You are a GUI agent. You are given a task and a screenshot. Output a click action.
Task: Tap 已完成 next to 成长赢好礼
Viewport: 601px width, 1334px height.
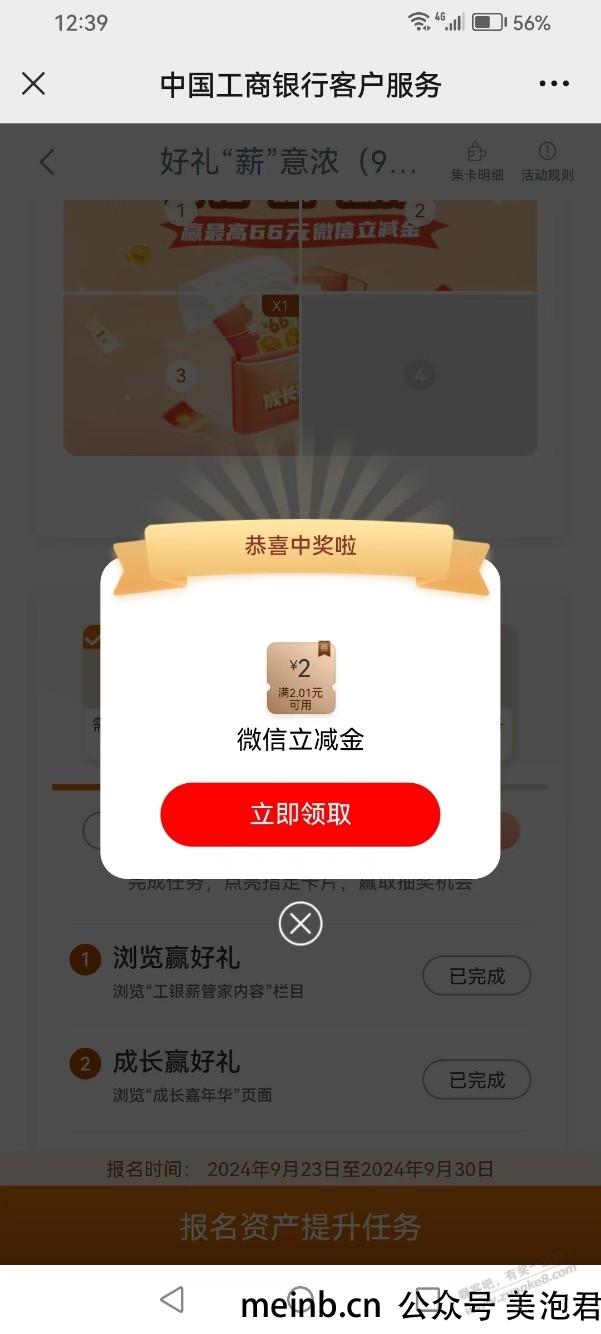point(476,1080)
